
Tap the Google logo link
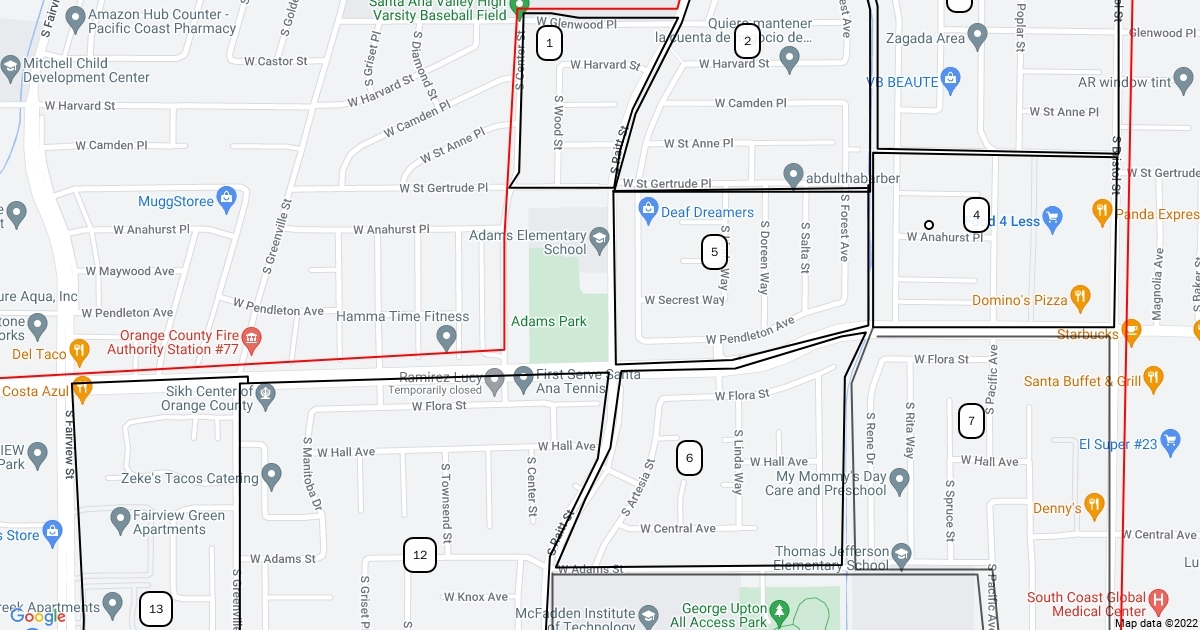pyautogui.click(x=38, y=616)
